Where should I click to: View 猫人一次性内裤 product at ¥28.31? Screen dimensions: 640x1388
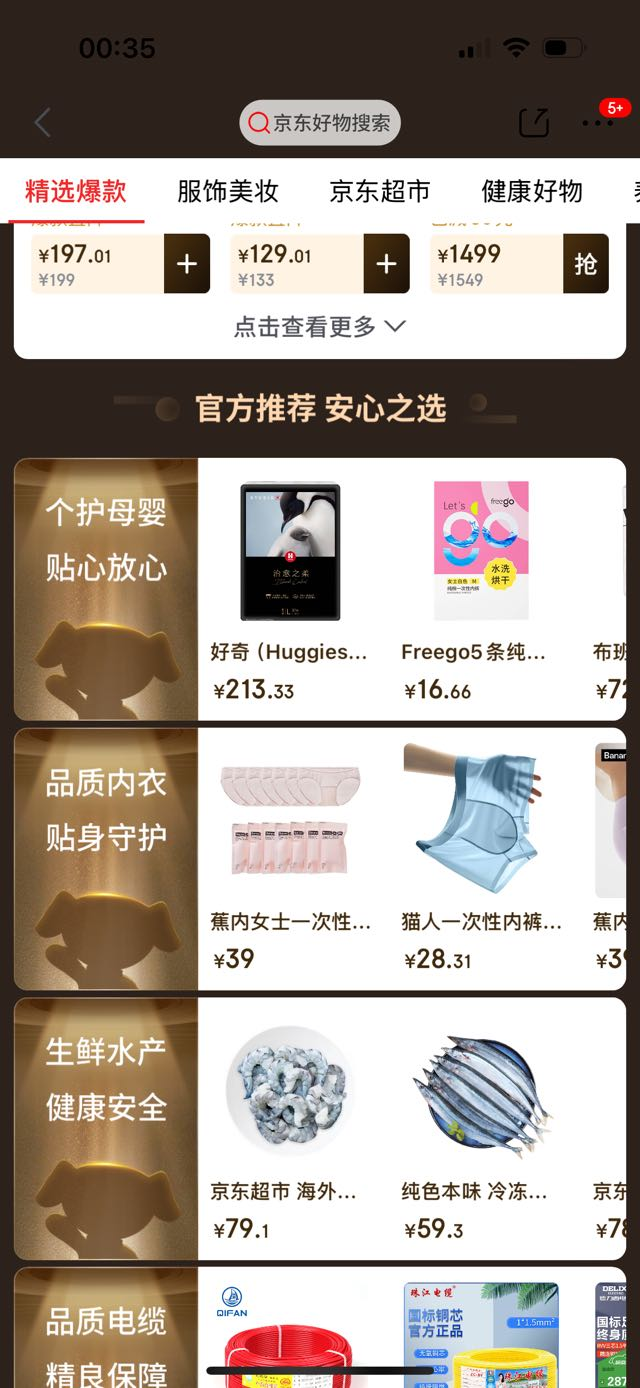(x=480, y=860)
